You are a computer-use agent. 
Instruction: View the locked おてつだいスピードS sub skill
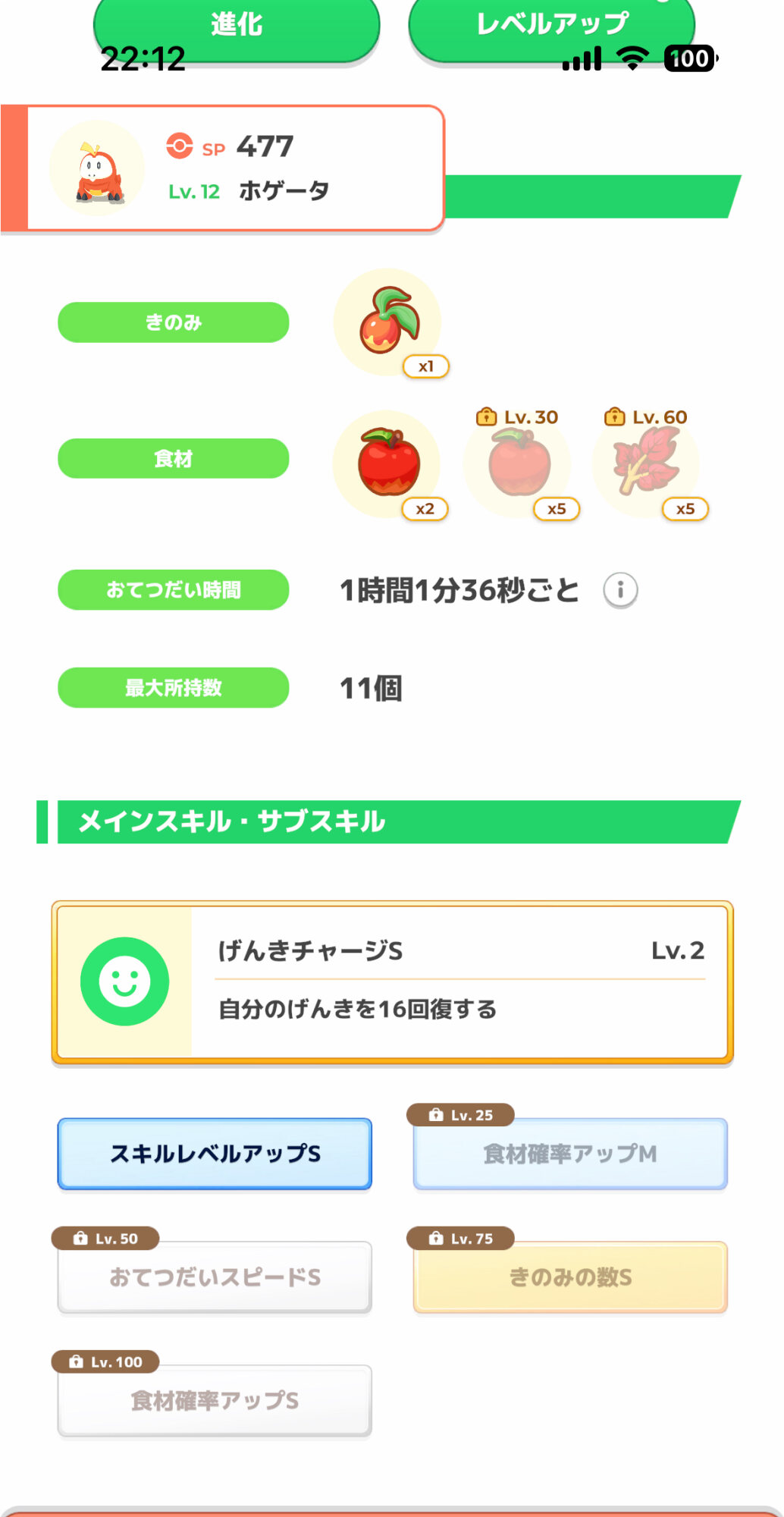pyautogui.click(x=215, y=1277)
